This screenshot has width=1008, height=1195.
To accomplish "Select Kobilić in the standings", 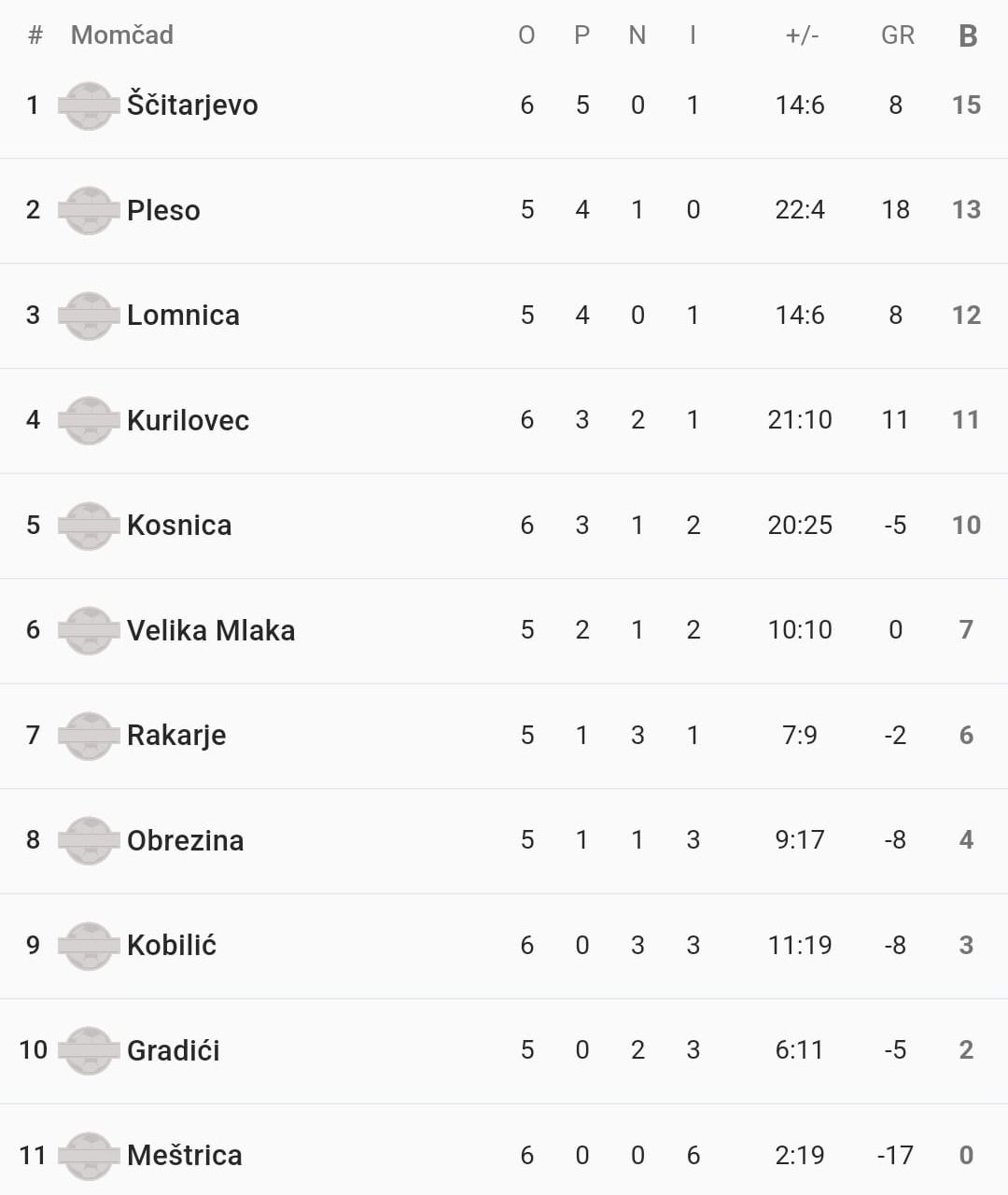I will coord(172,946).
